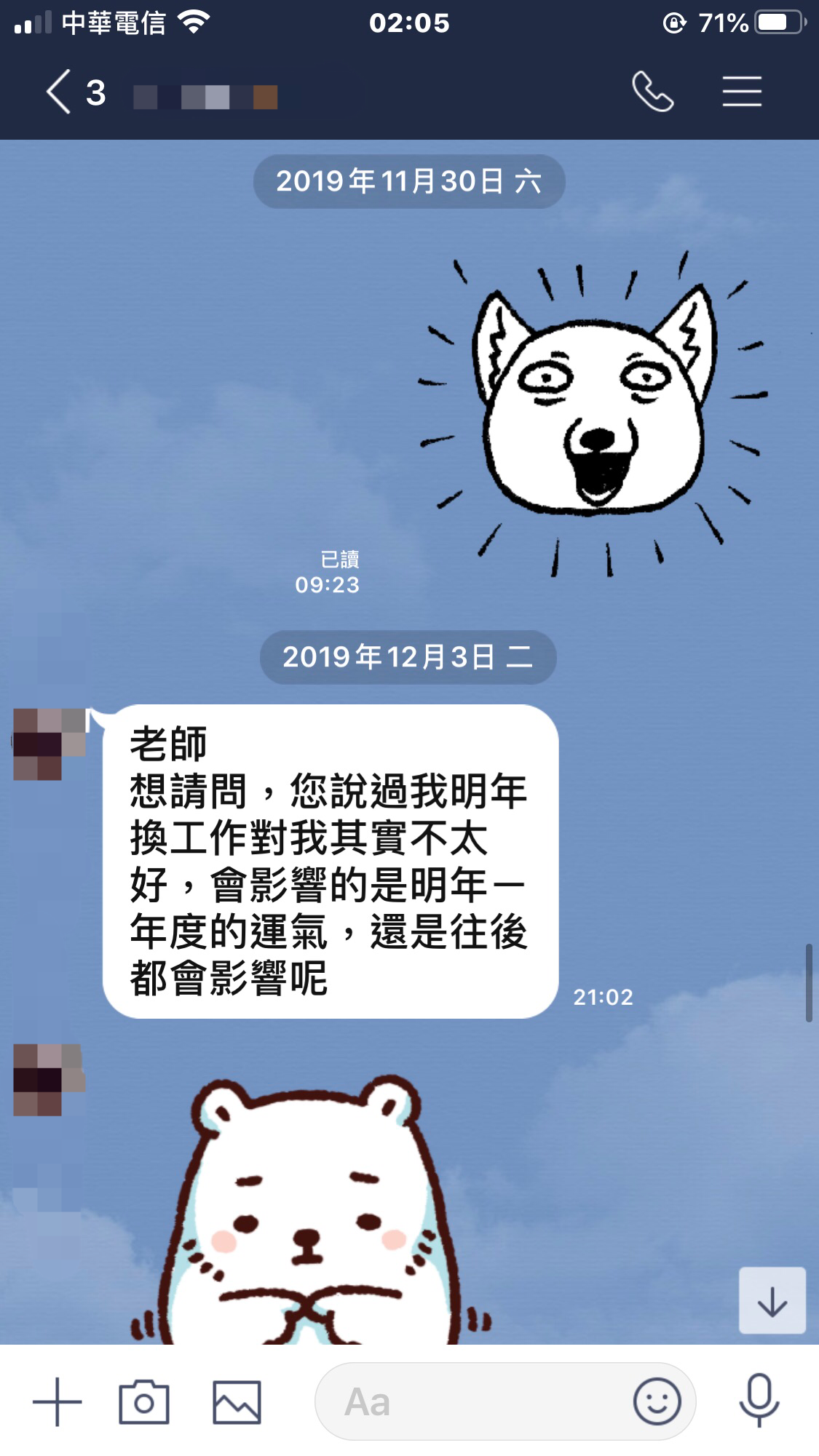Viewport: 819px width, 1456px height.
Task: Tap the message input field
Action: 473,1401
